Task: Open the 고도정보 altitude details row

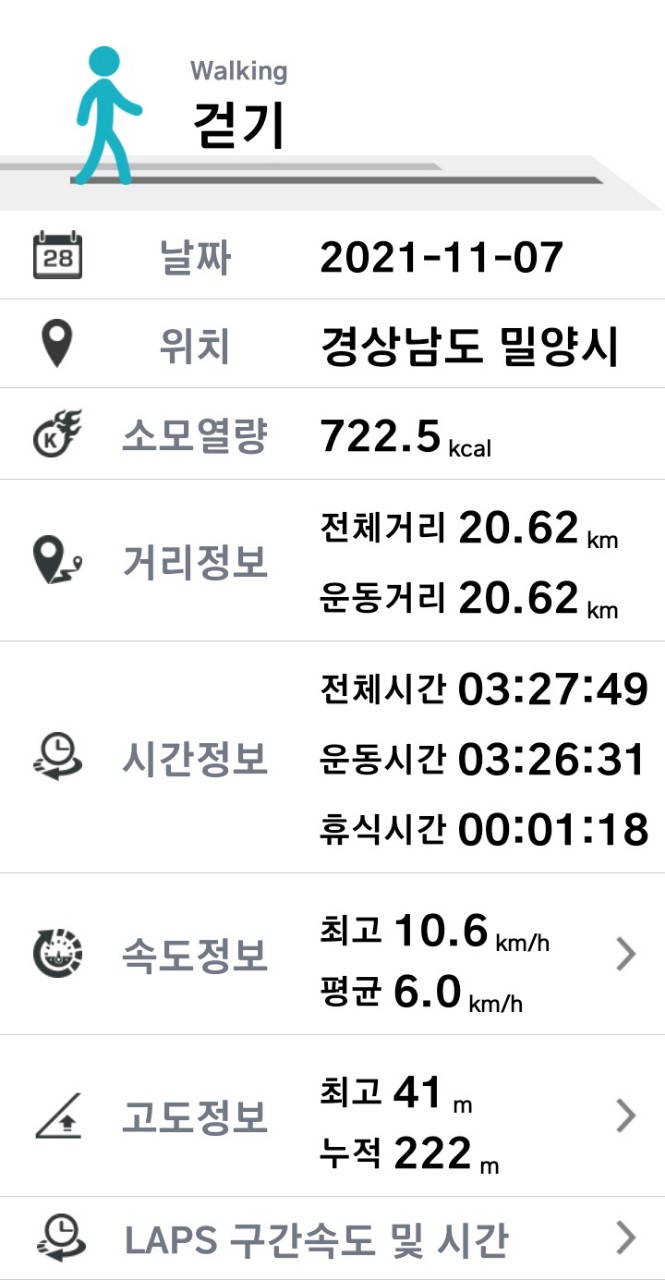Action: point(332,1115)
